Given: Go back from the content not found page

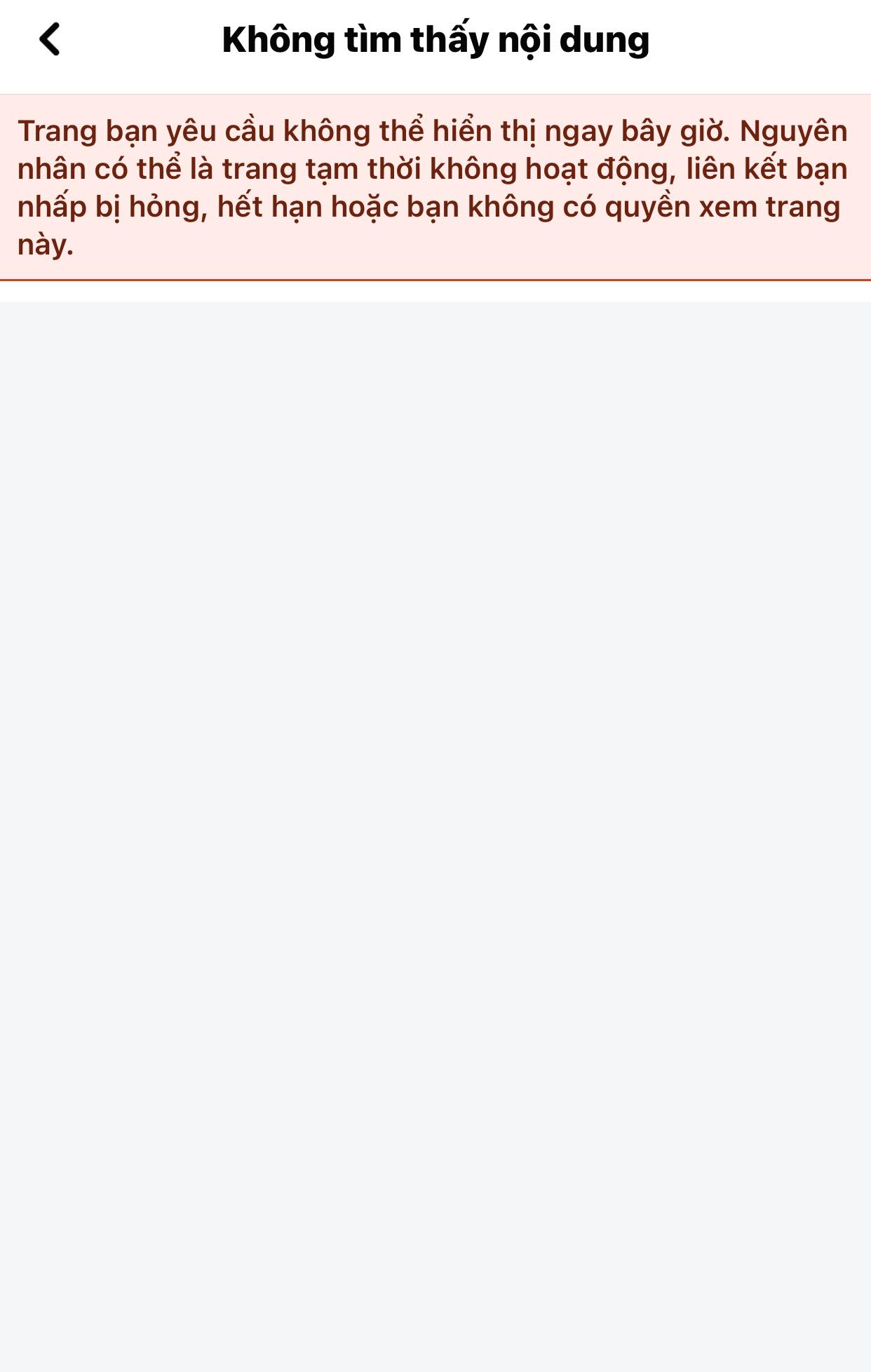Looking at the screenshot, I should 50,39.
